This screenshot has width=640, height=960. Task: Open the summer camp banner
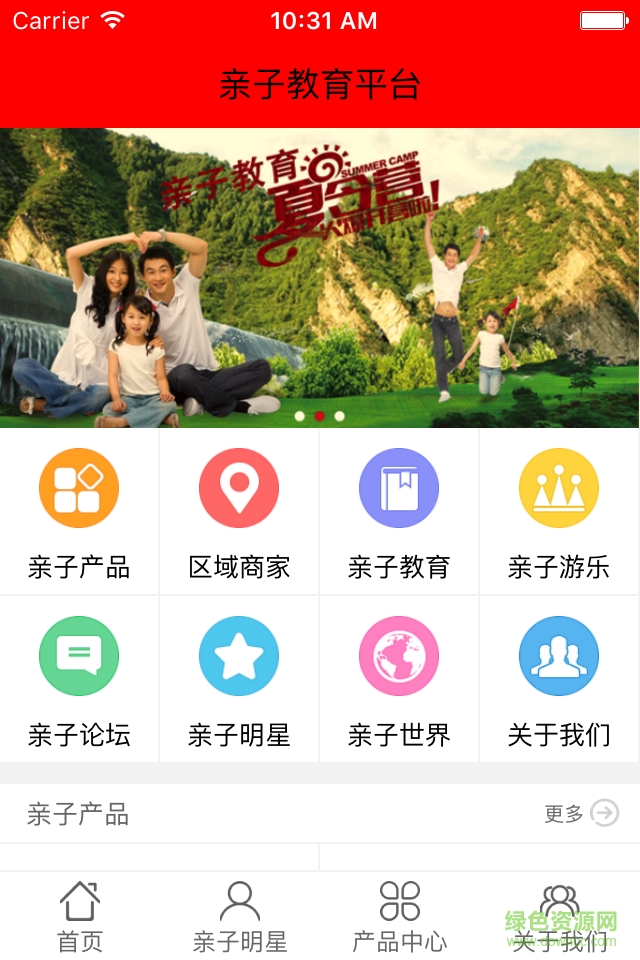[320, 278]
